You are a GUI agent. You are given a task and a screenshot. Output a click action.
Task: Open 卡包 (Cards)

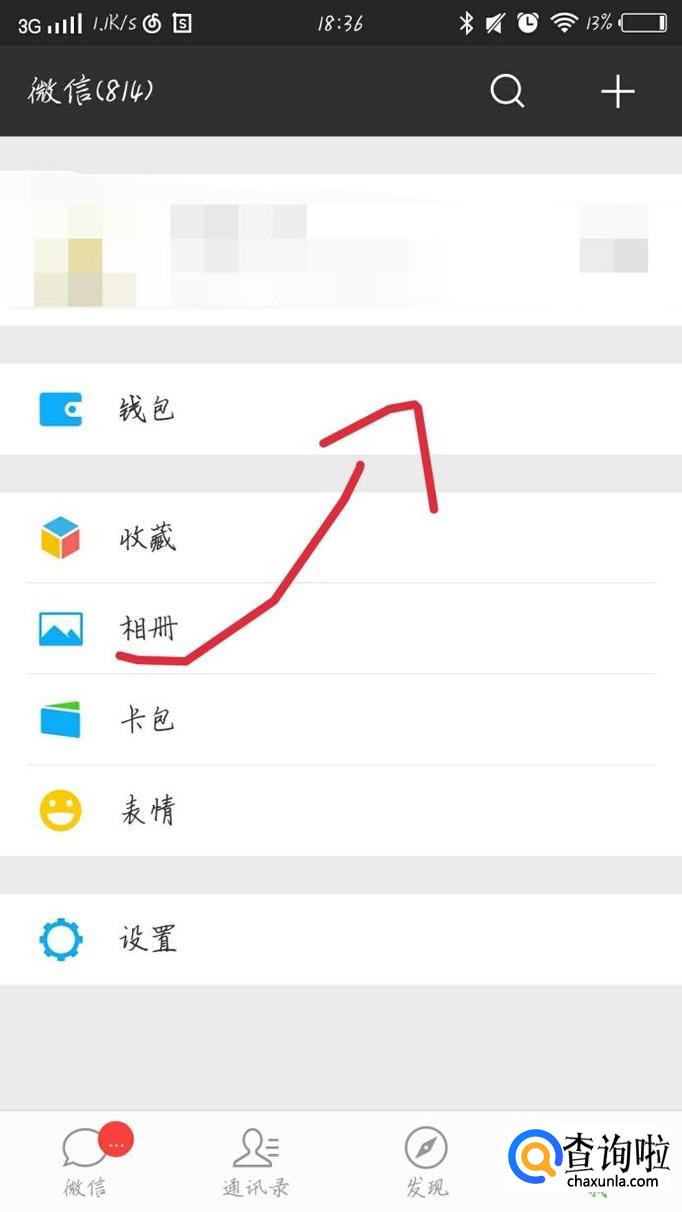pyautogui.click(x=341, y=720)
